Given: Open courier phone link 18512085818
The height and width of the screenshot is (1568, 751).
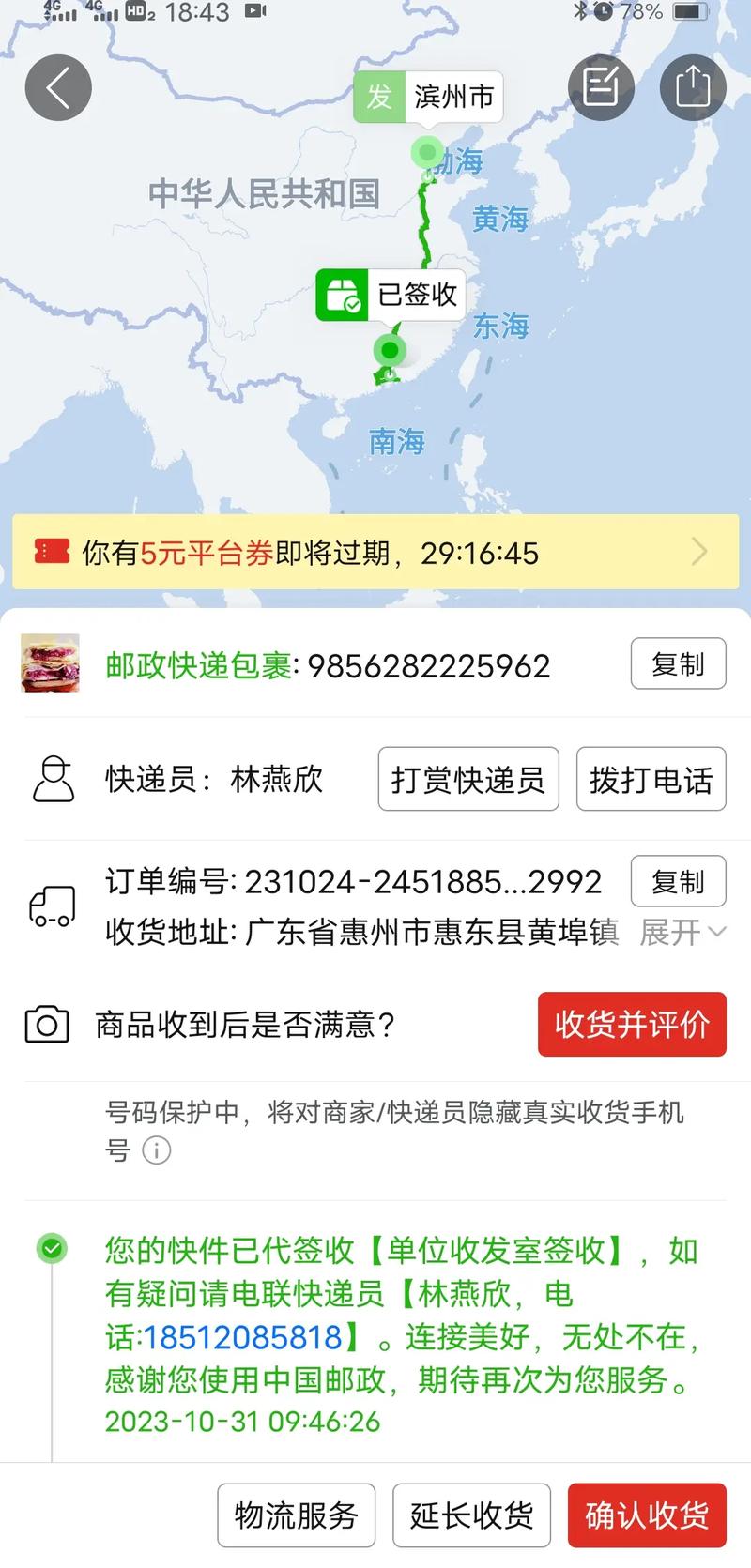Looking at the screenshot, I should [242, 1336].
